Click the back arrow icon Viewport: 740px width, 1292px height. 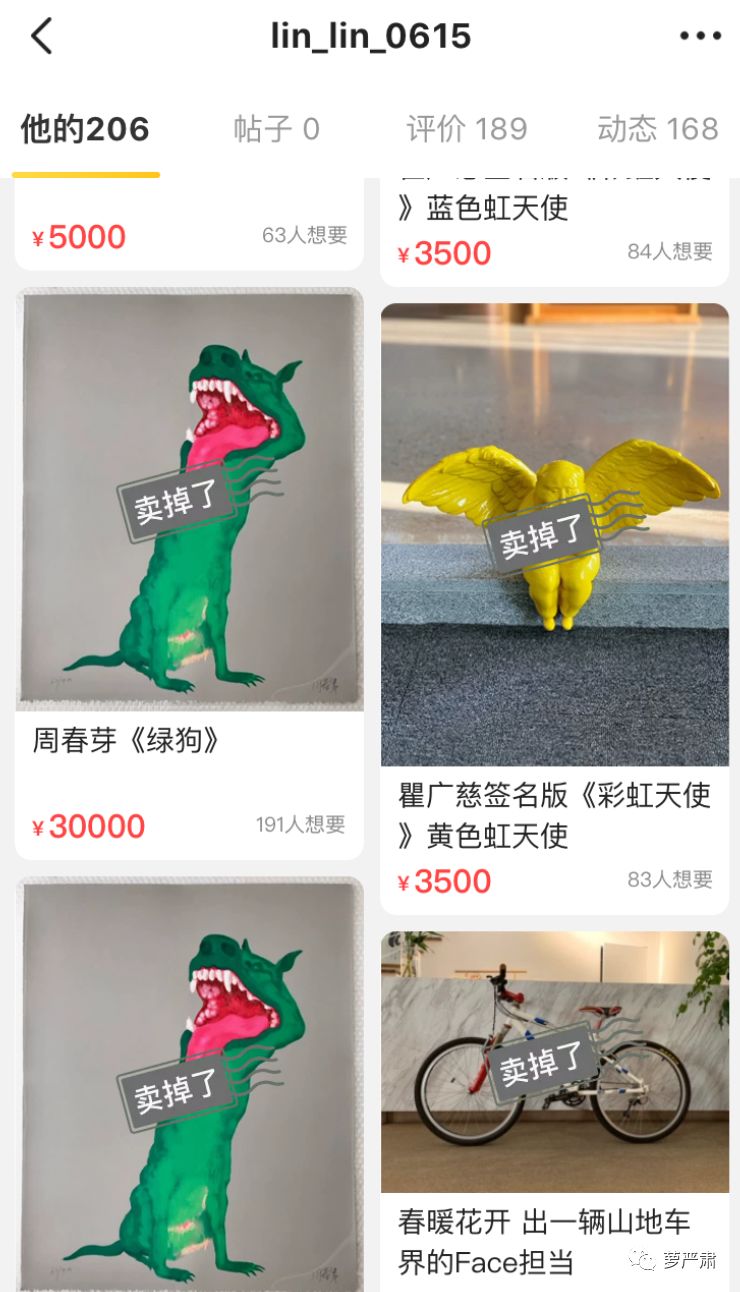42,35
